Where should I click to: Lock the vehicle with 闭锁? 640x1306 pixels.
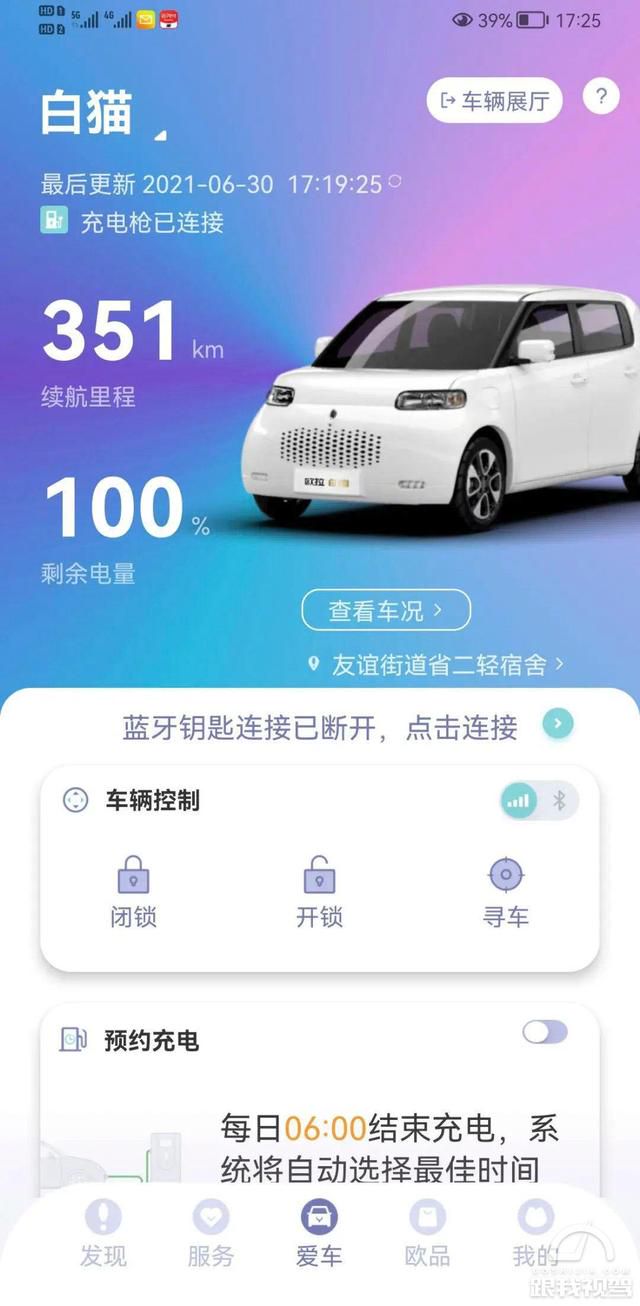coord(133,892)
